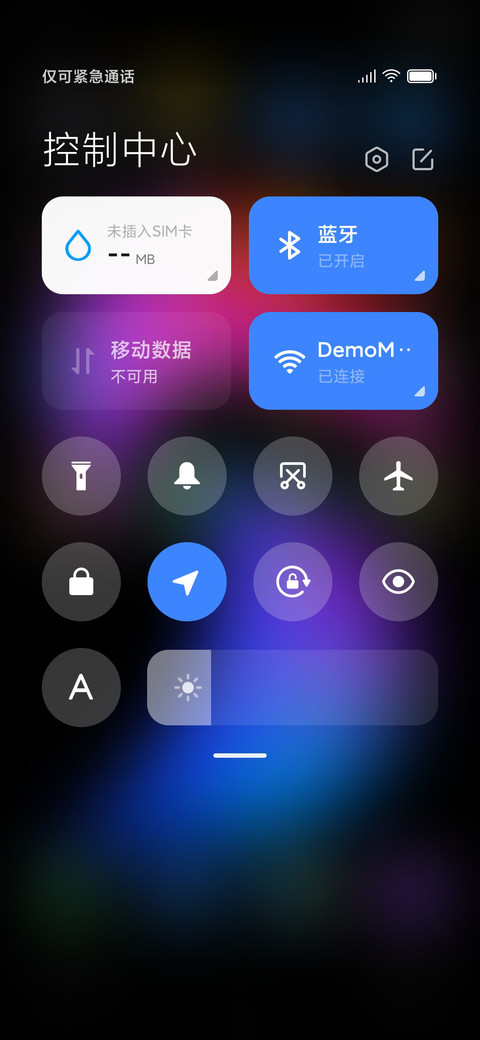Enable reading mode with the eye icon
480x1040 pixels.
[x=398, y=582]
